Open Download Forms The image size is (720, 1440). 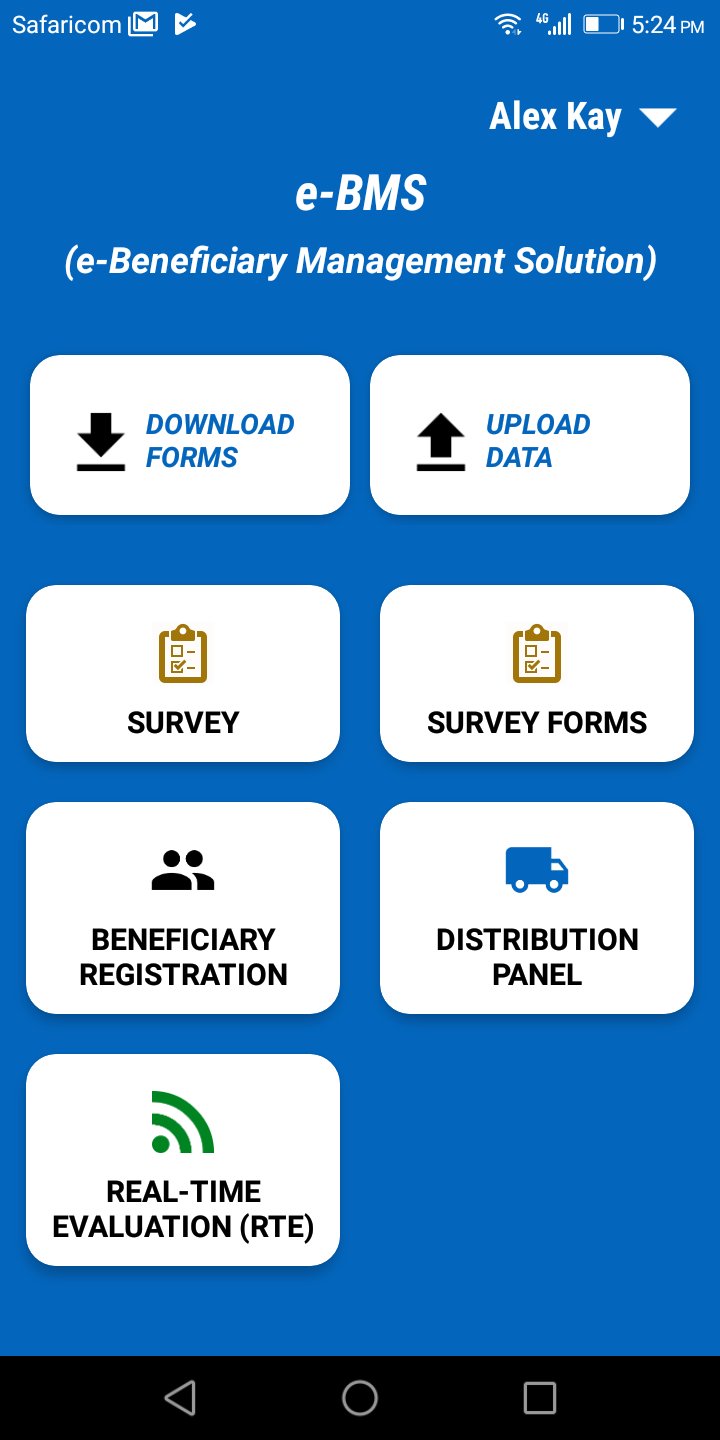(x=189, y=434)
